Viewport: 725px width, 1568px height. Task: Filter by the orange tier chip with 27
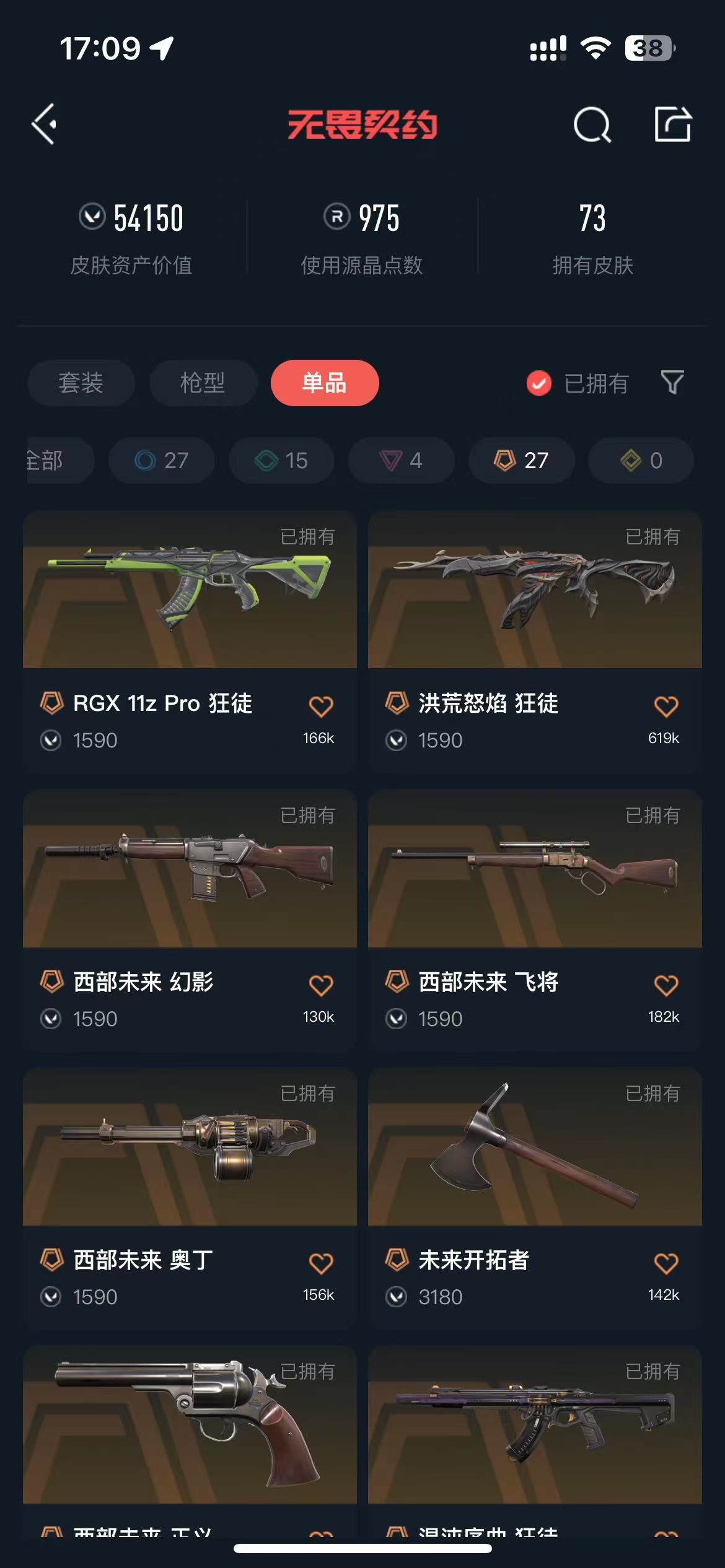click(521, 460)
